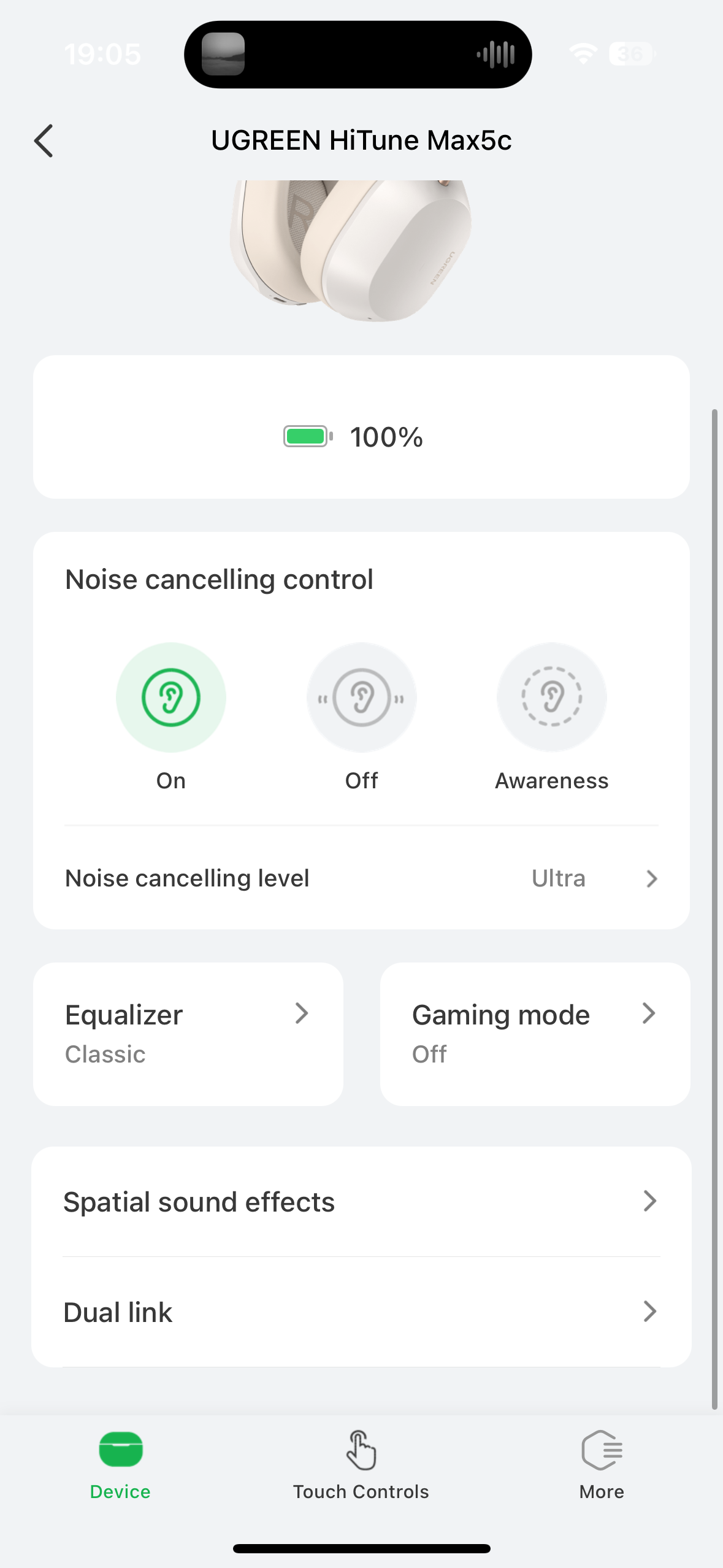
Task: Open Noise cancelling level setting
Action: click(362, 878)
